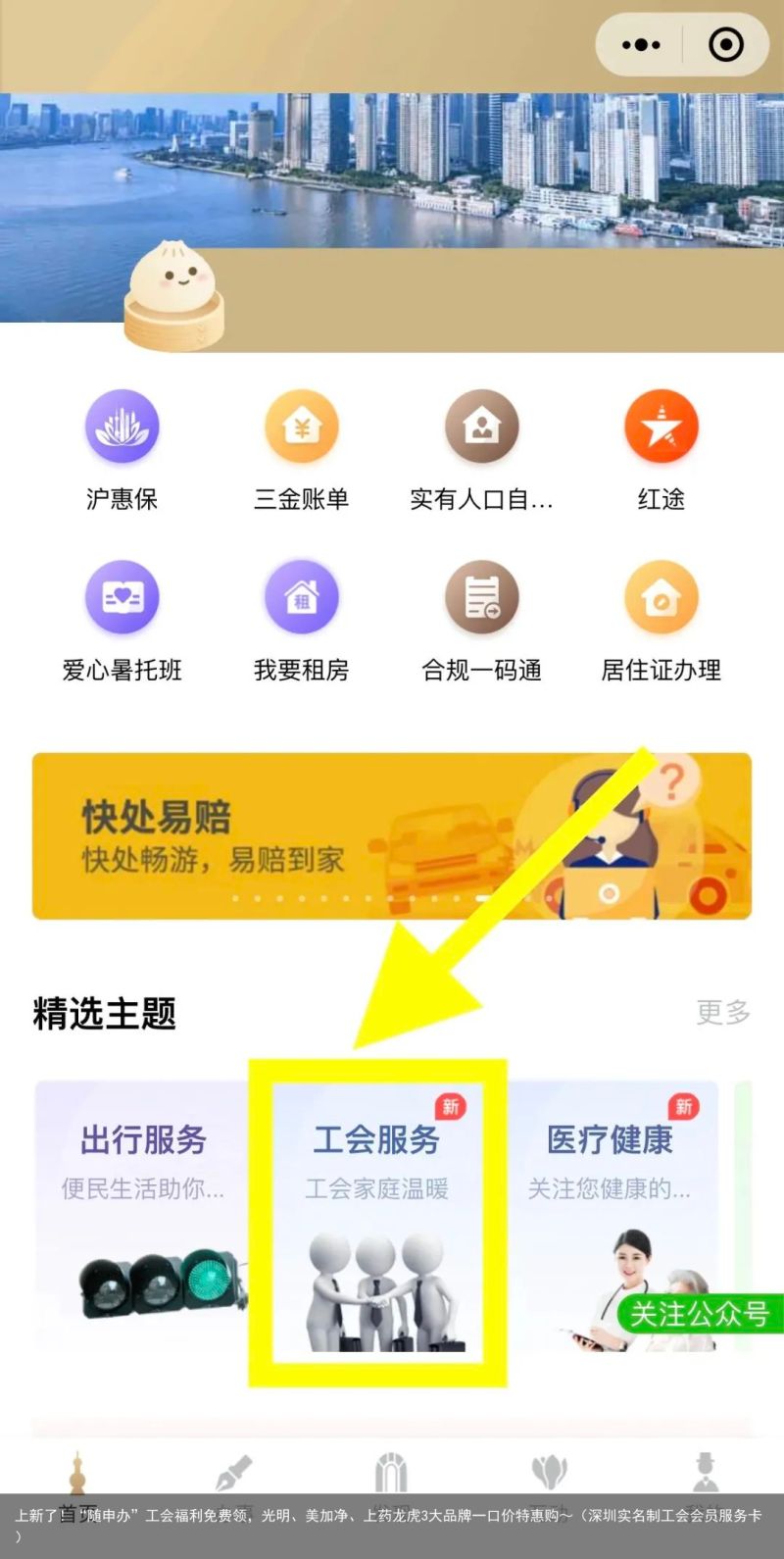Close the mini program via circle icon
Screen dimensions: 784x1559
726,45
